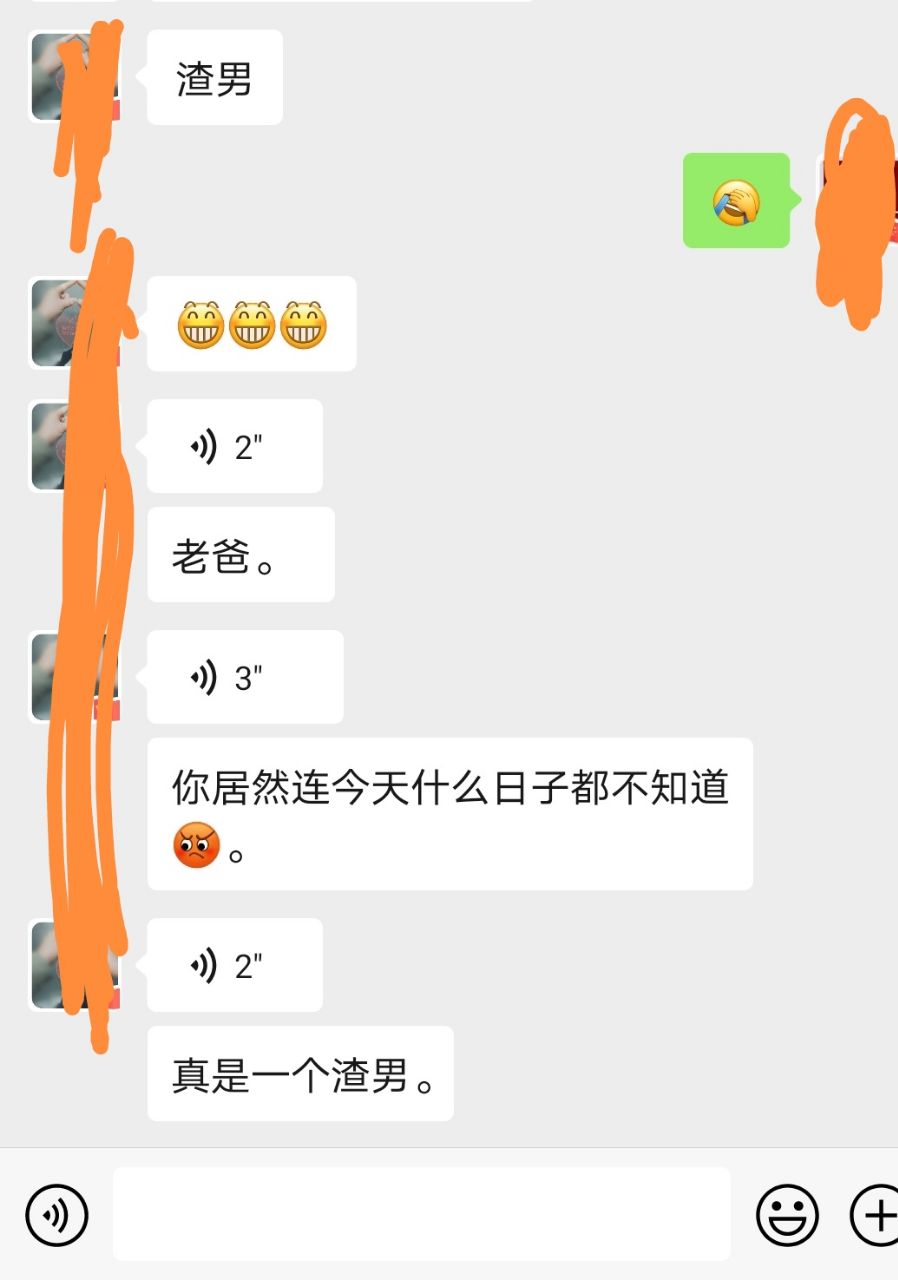Viewport: 898px width, 1280px height.
Task: Play the voice message above 老爸。
Action: click(x=234, y=446)
